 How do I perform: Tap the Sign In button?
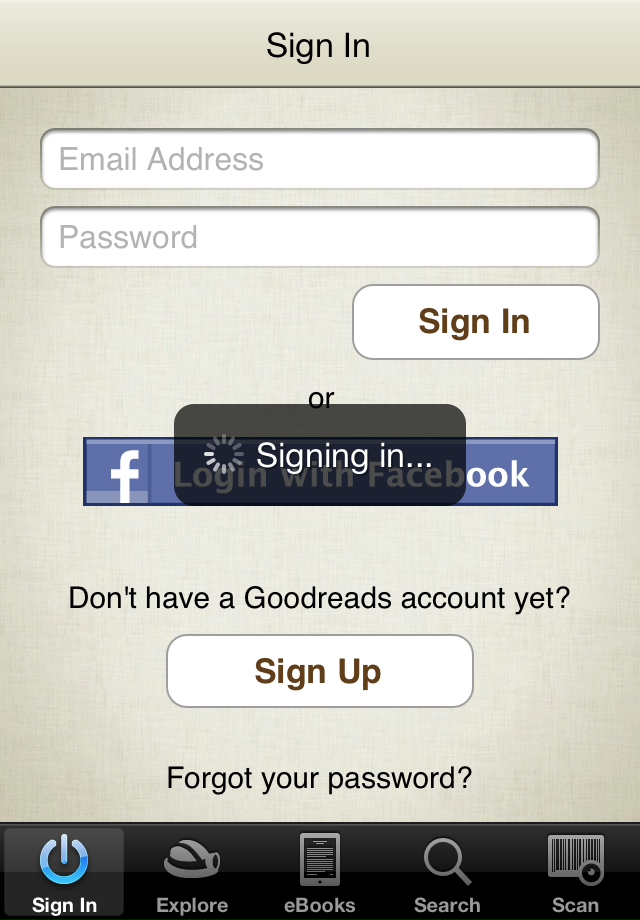[475, 322]
